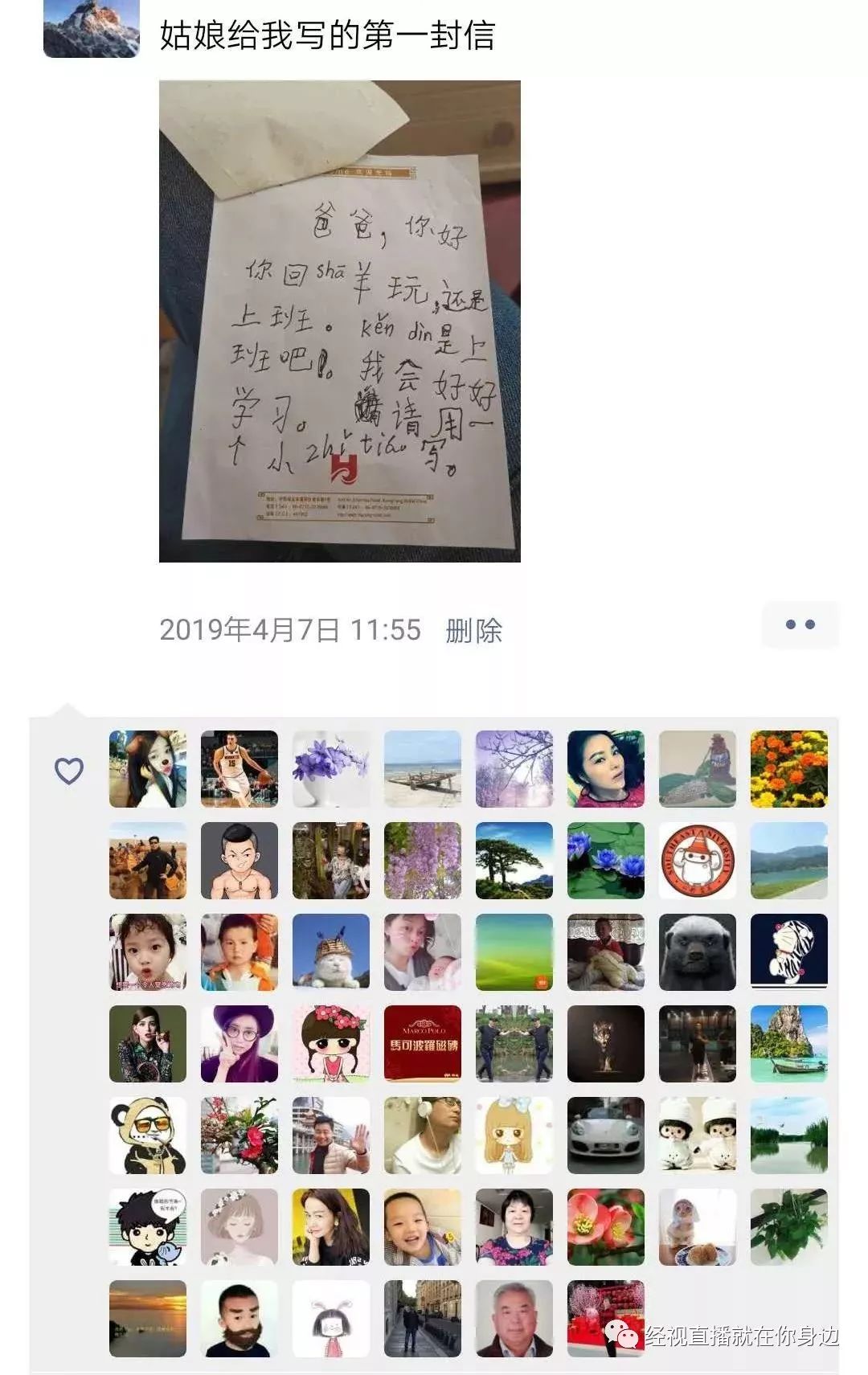Image resolution: width=868 pixels, height=1375 pixels.
Task: Open the black honey badger avatar
Action: tap(697, 951)
